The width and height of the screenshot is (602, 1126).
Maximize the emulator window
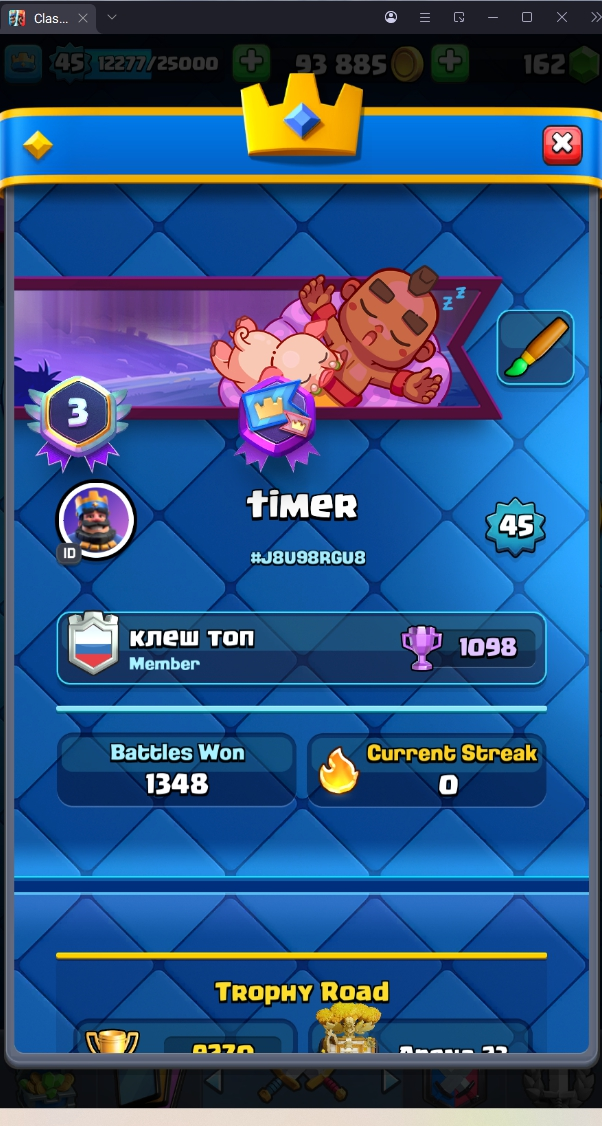[x=527, y=17]
